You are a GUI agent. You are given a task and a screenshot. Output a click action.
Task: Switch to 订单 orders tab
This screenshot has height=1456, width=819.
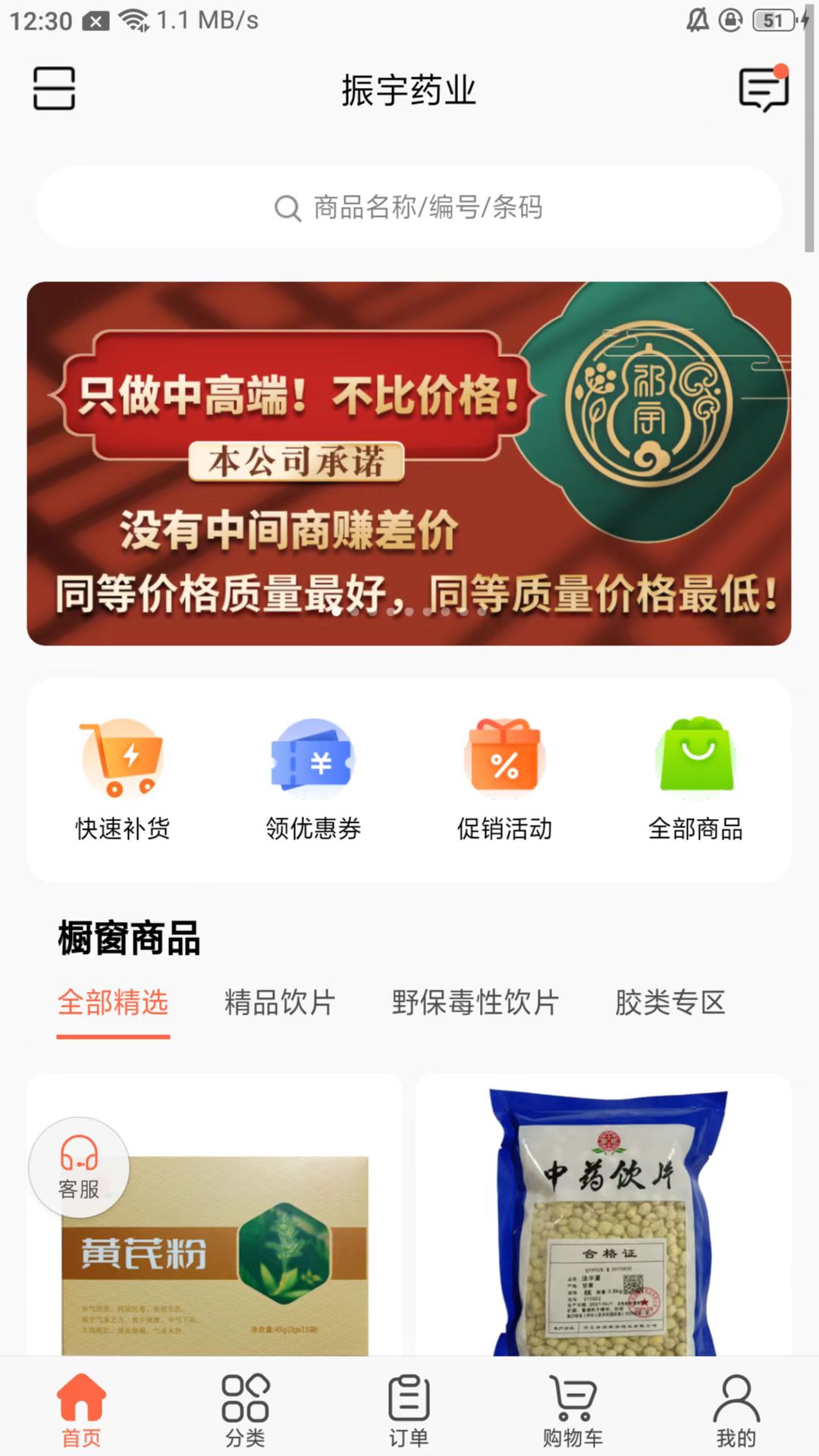(x=409, y=1409)
